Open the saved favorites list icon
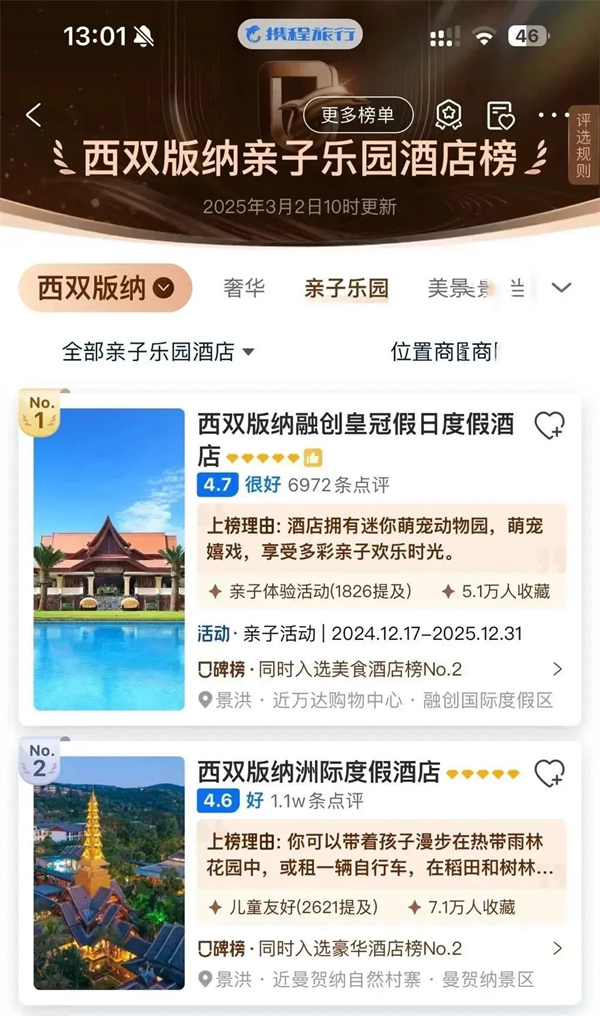The width and height of the screenshot is (600, 1016). point(500,115)
